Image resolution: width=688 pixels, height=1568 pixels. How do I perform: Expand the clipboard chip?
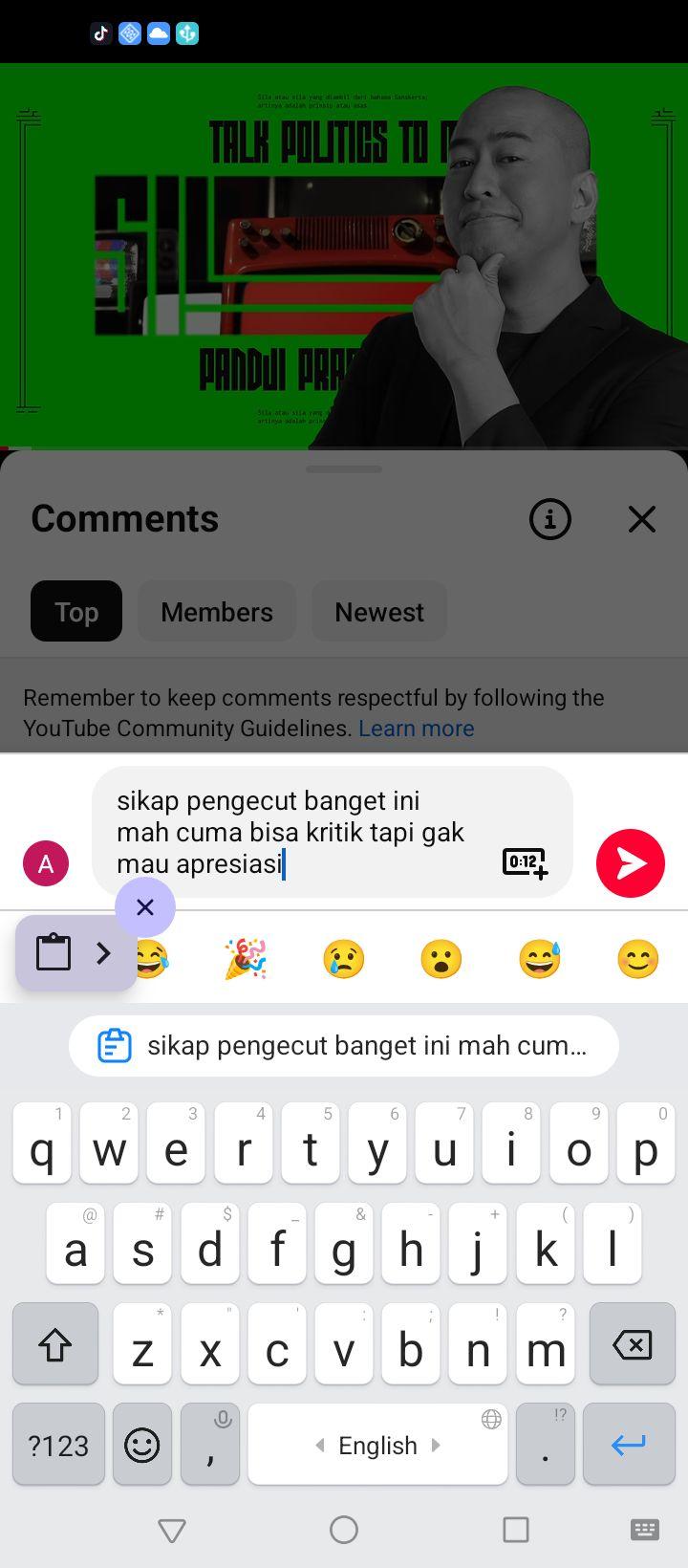76,952
